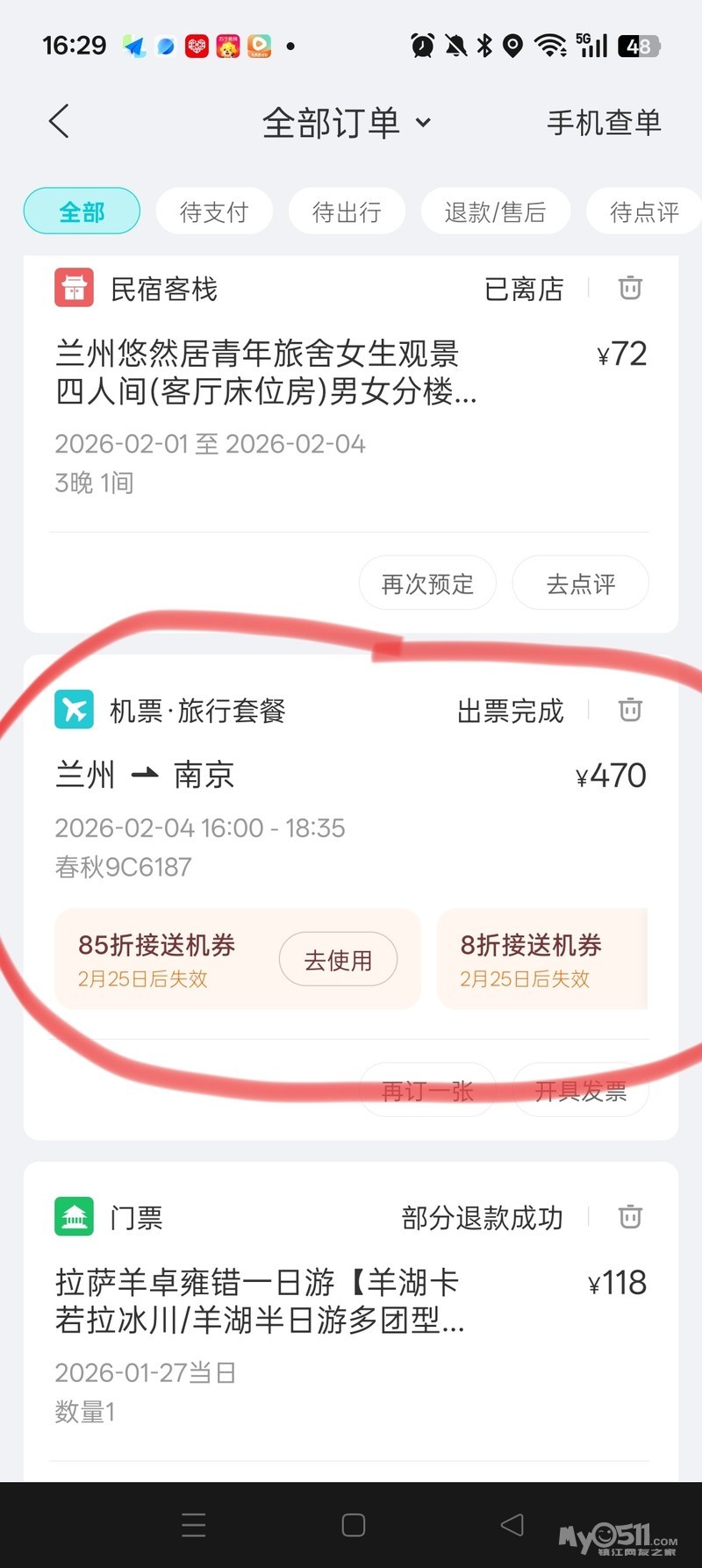The height and width of the screenshot is (1568, 702).
Task: Tap 去使用 on the 85折接送机券
Action: point(338,960)
